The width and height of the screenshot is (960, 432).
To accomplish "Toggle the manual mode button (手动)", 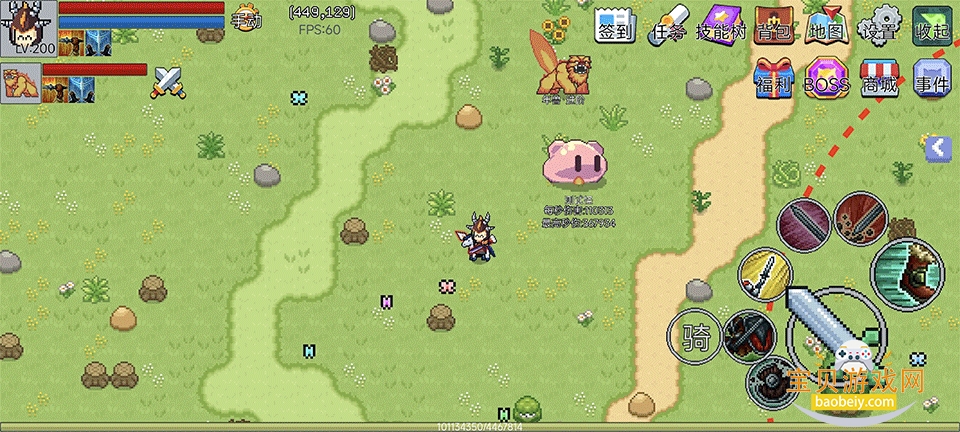I will click(246, 17).
